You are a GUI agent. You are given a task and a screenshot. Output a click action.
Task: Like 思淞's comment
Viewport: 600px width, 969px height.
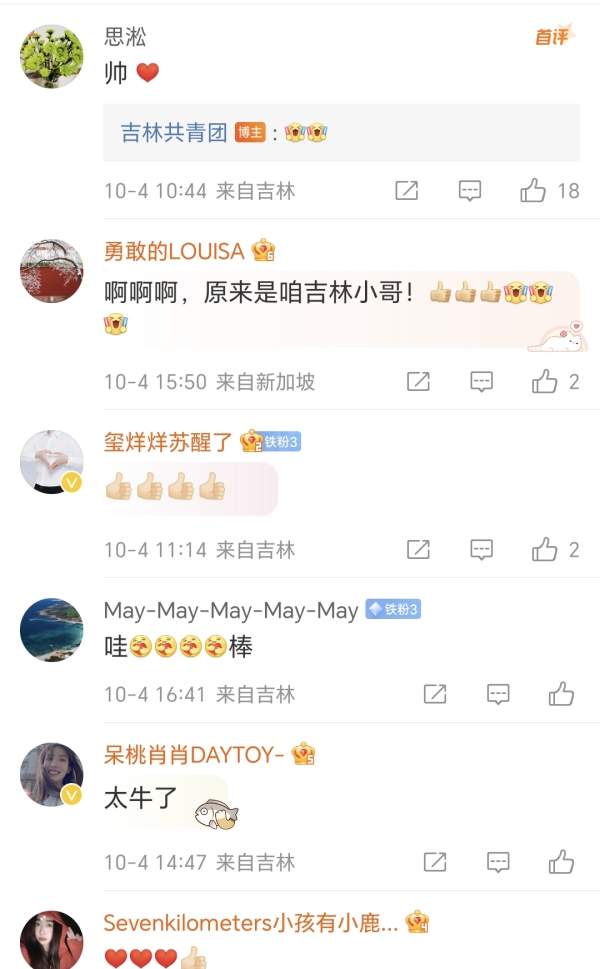tap(533, 190)
